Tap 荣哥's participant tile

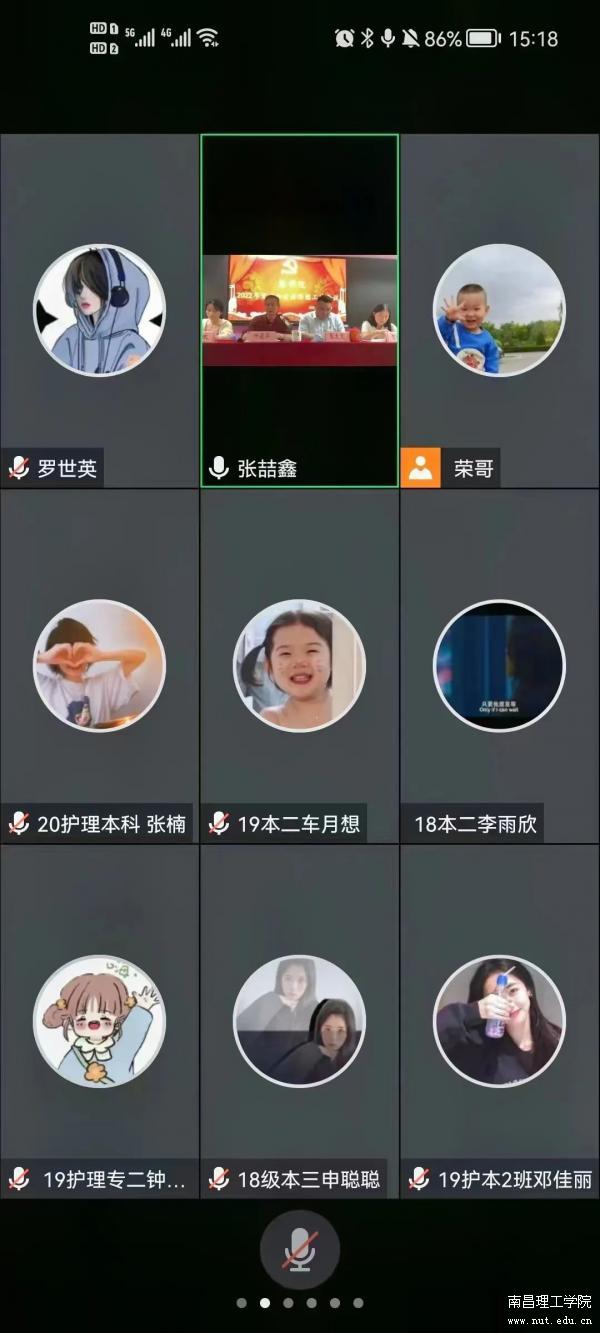tap(499, 310)
